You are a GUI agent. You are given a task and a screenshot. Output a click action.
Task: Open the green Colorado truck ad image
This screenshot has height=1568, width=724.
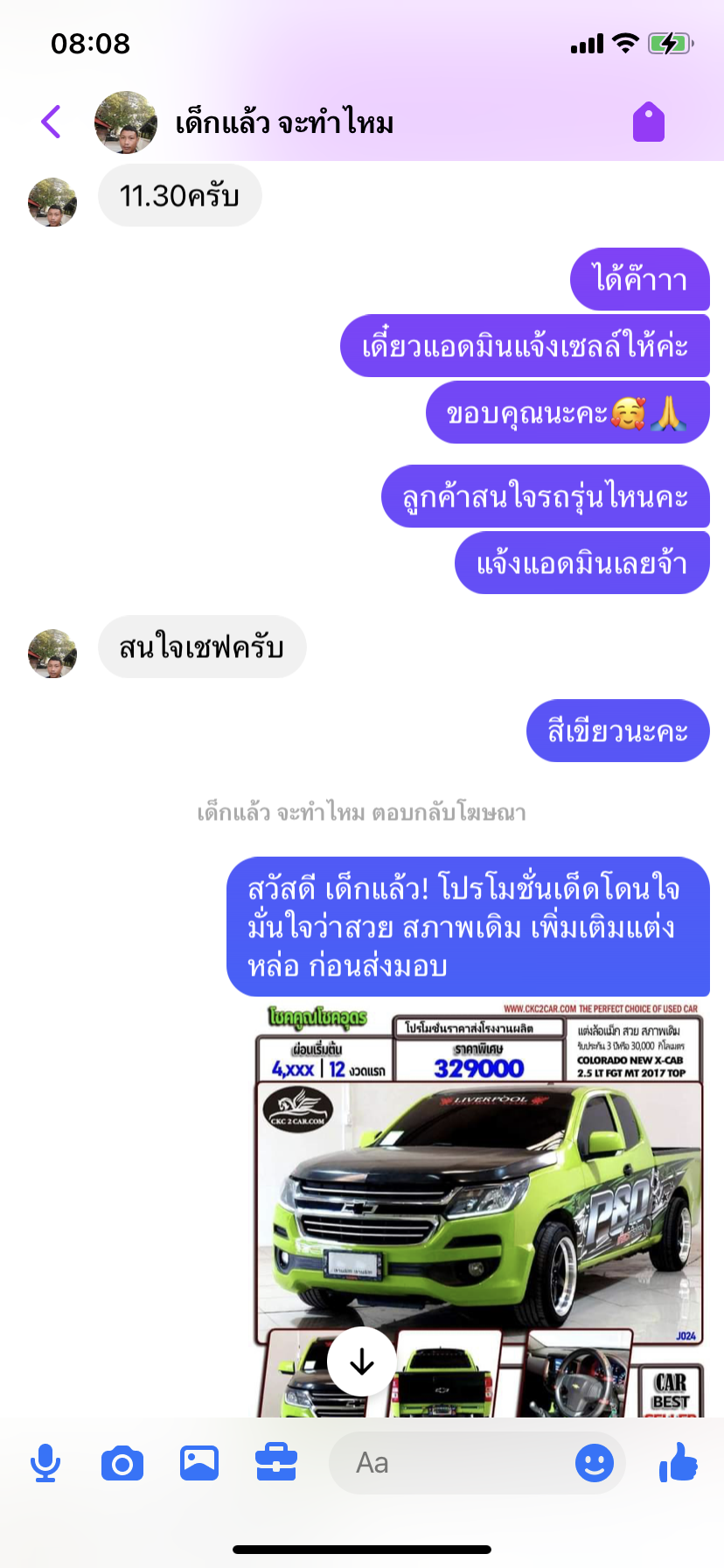click(479, 1209)
